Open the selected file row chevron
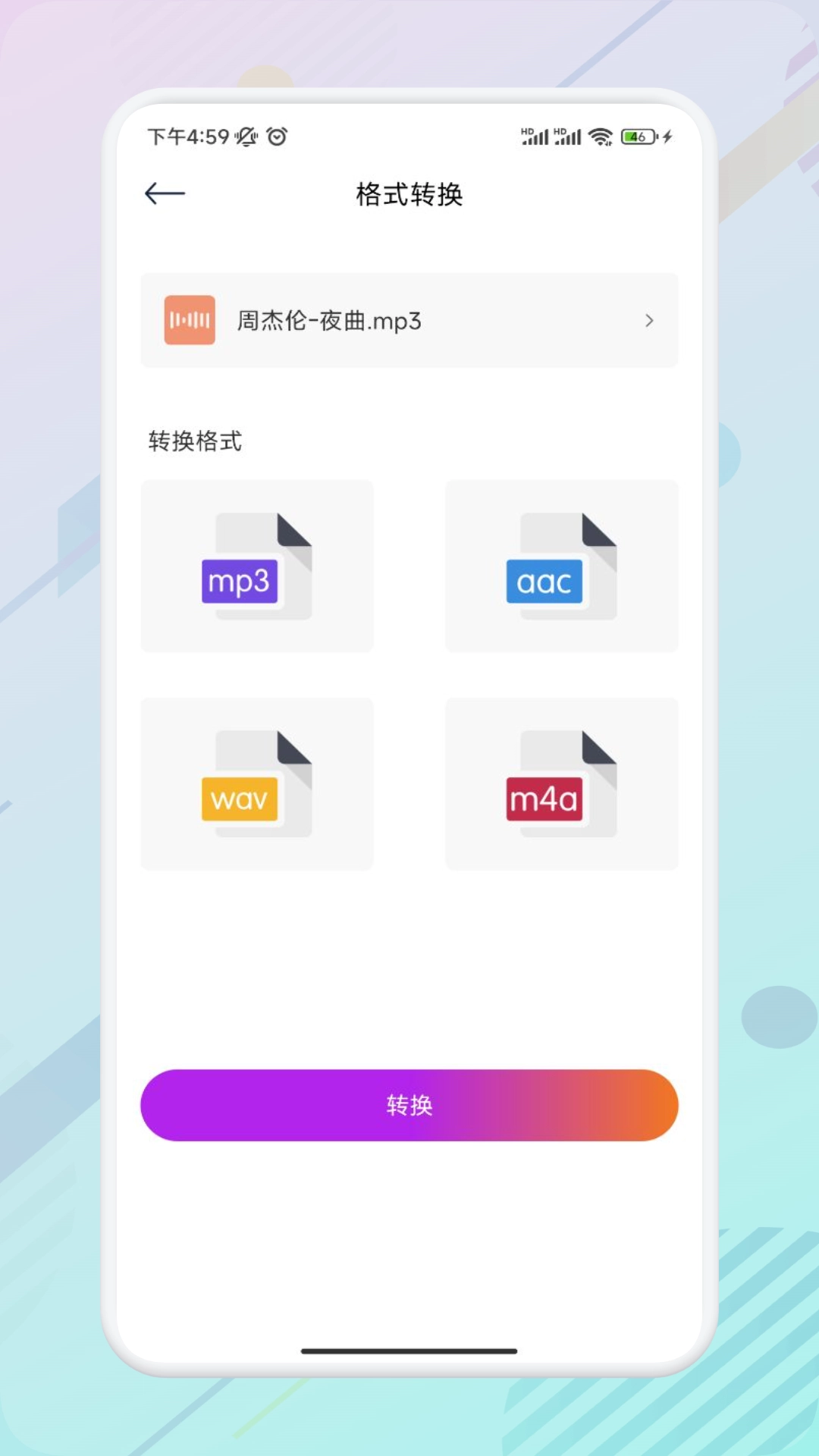This screenshot has width=819, height=1456. pos(650,320)
